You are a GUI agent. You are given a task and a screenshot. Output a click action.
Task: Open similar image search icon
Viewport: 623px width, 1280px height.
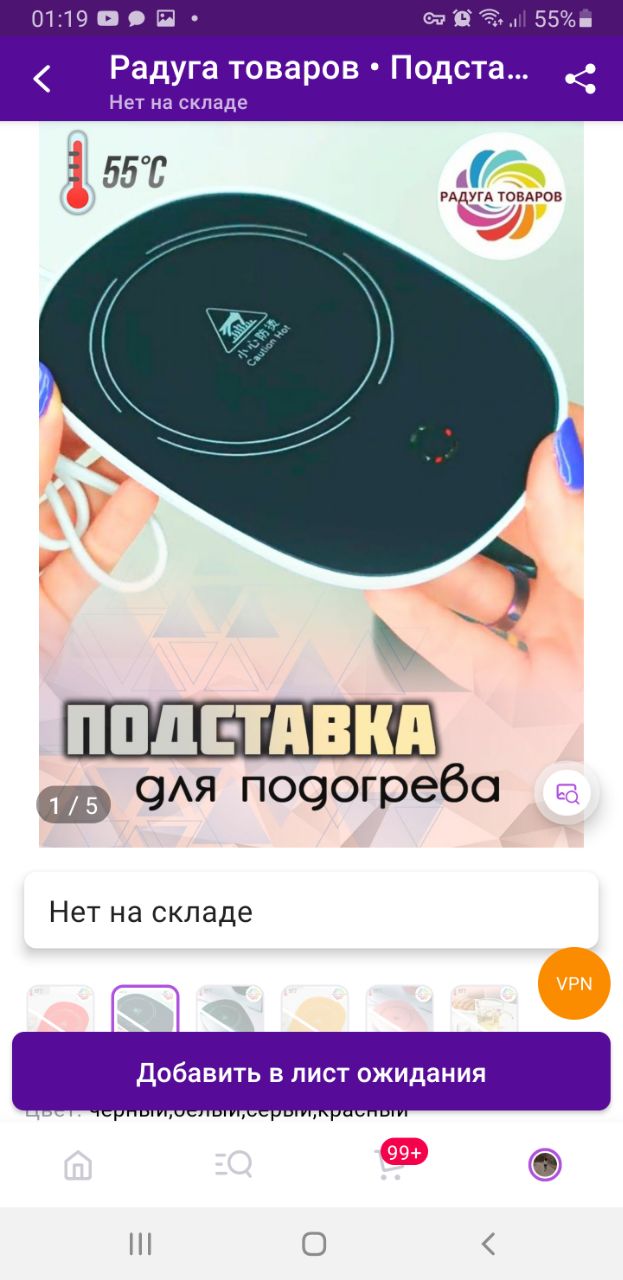[x=567, y=793]
